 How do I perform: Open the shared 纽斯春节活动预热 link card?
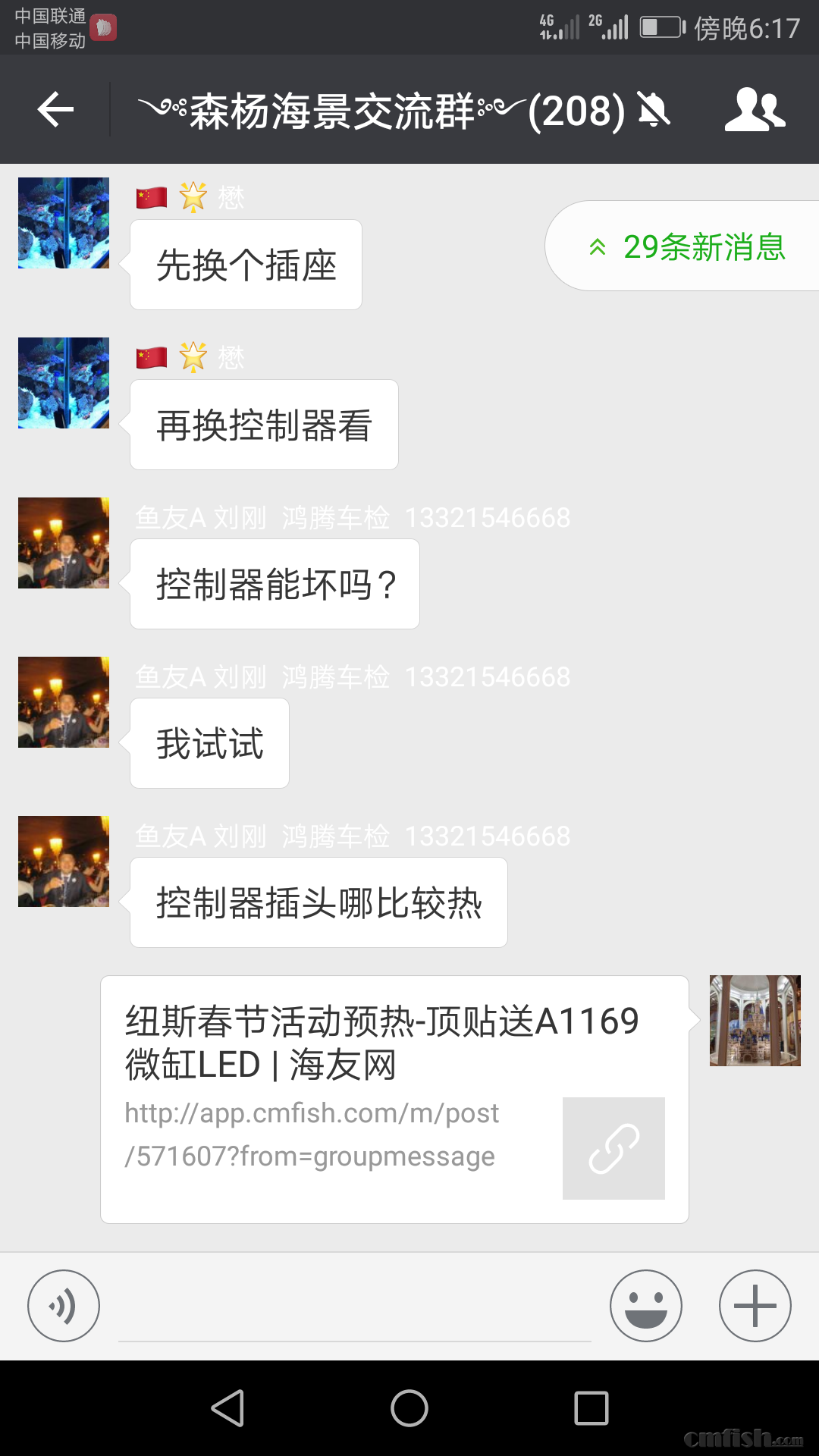tap(394, 1099)
